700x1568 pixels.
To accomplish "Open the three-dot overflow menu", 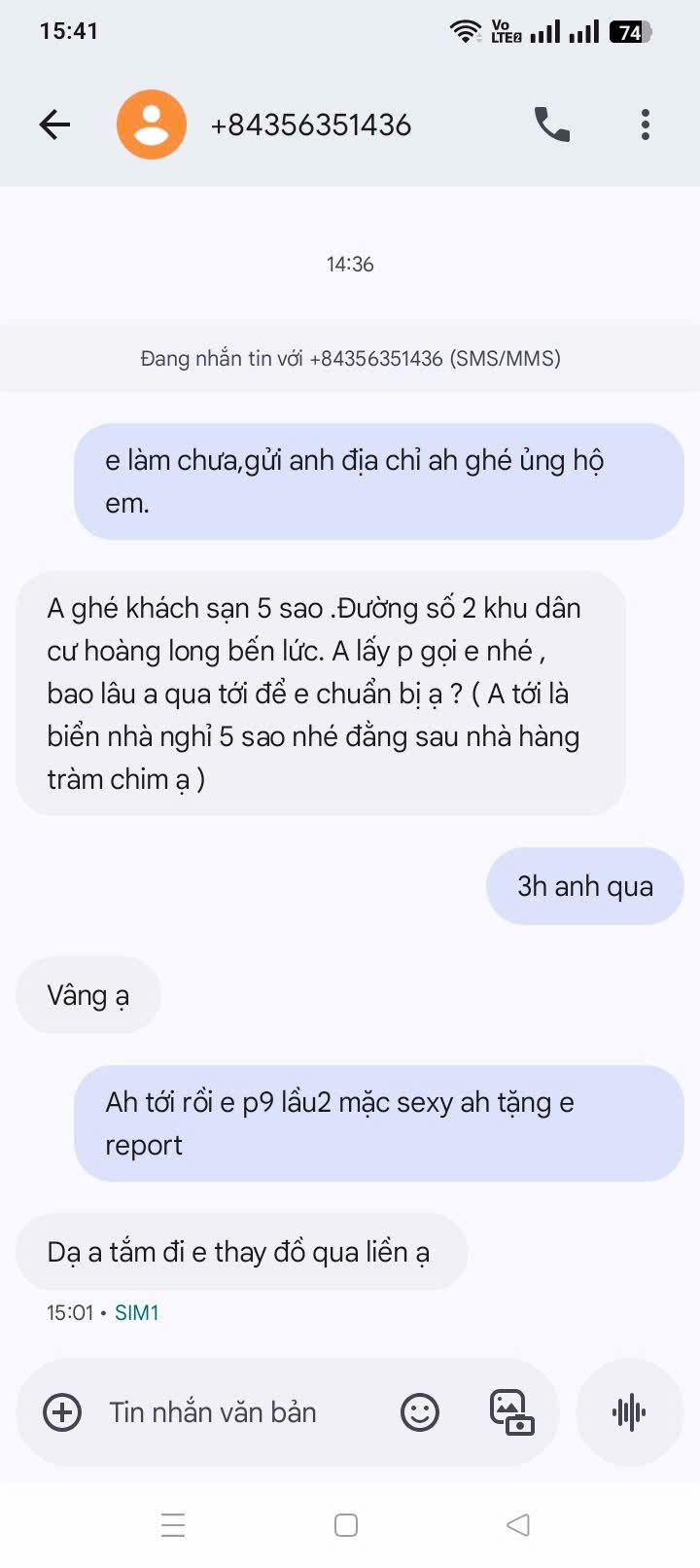I will pyautogui.click(x=645, y=125).
